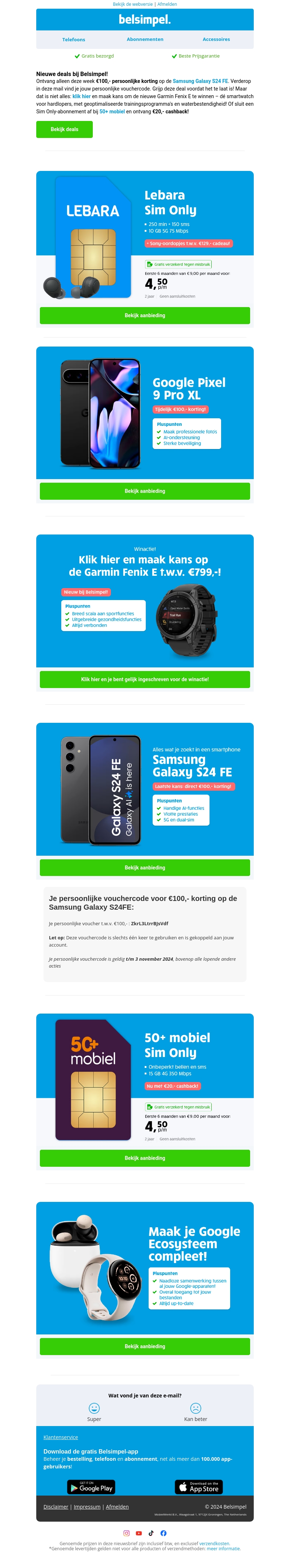View the Google Pixel 9 Pro XL offer
The width and height of the screenshot is (290, 1568).
point(145,491)
